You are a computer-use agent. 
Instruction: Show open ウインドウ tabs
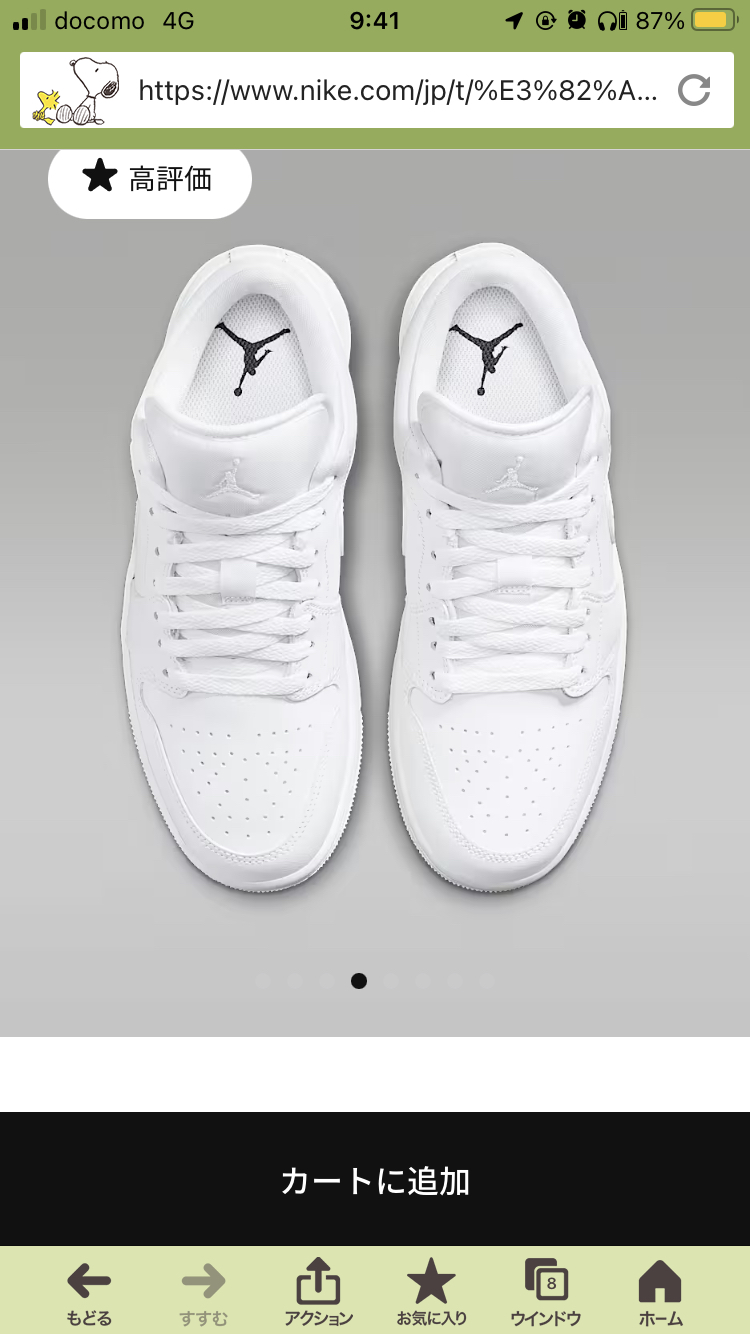[546, 1291]
